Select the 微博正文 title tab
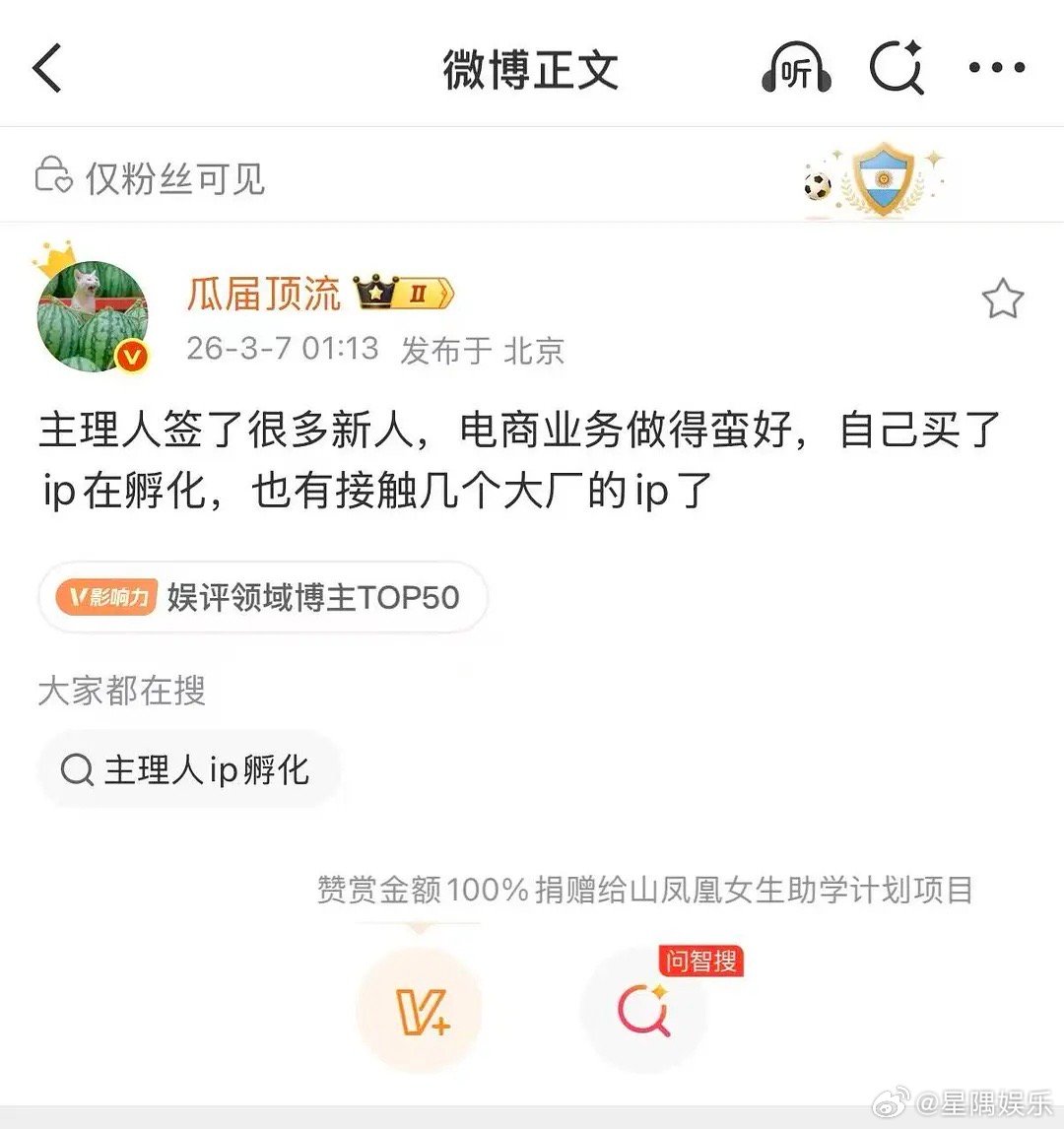 [532, 67]
